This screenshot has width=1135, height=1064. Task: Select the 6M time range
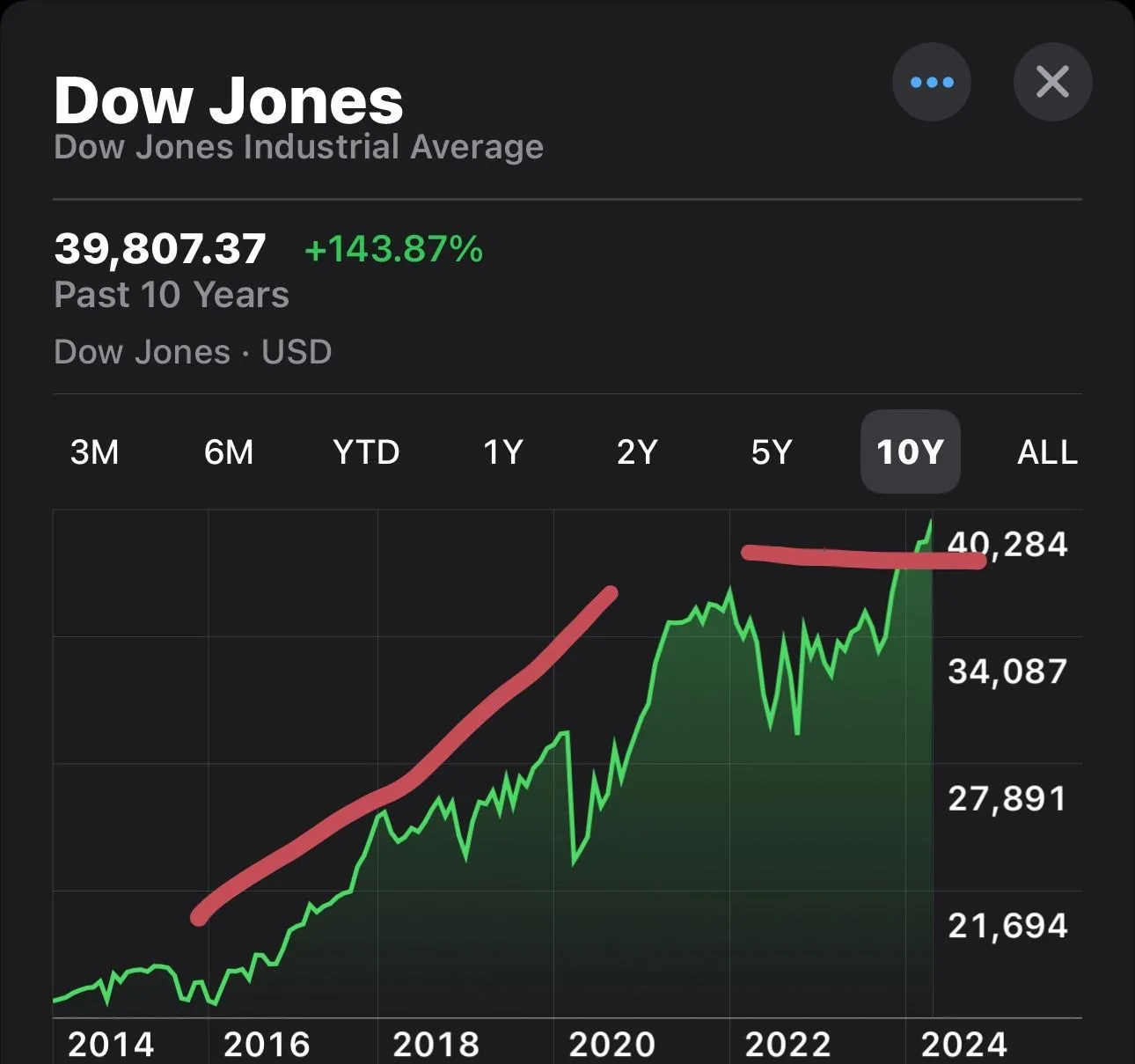tap(229, 452)
